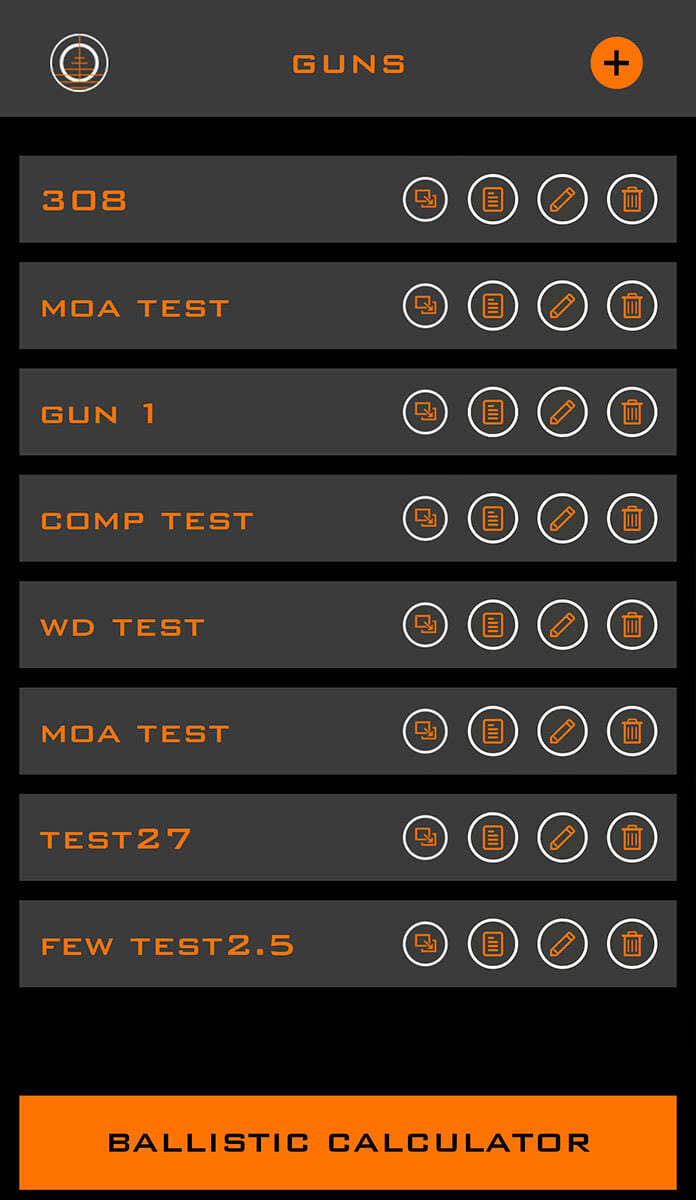Duplicate the WD TEST profile
This screenshot has width=696, height=1200.
pyautogui.click(x=425, y=625)
